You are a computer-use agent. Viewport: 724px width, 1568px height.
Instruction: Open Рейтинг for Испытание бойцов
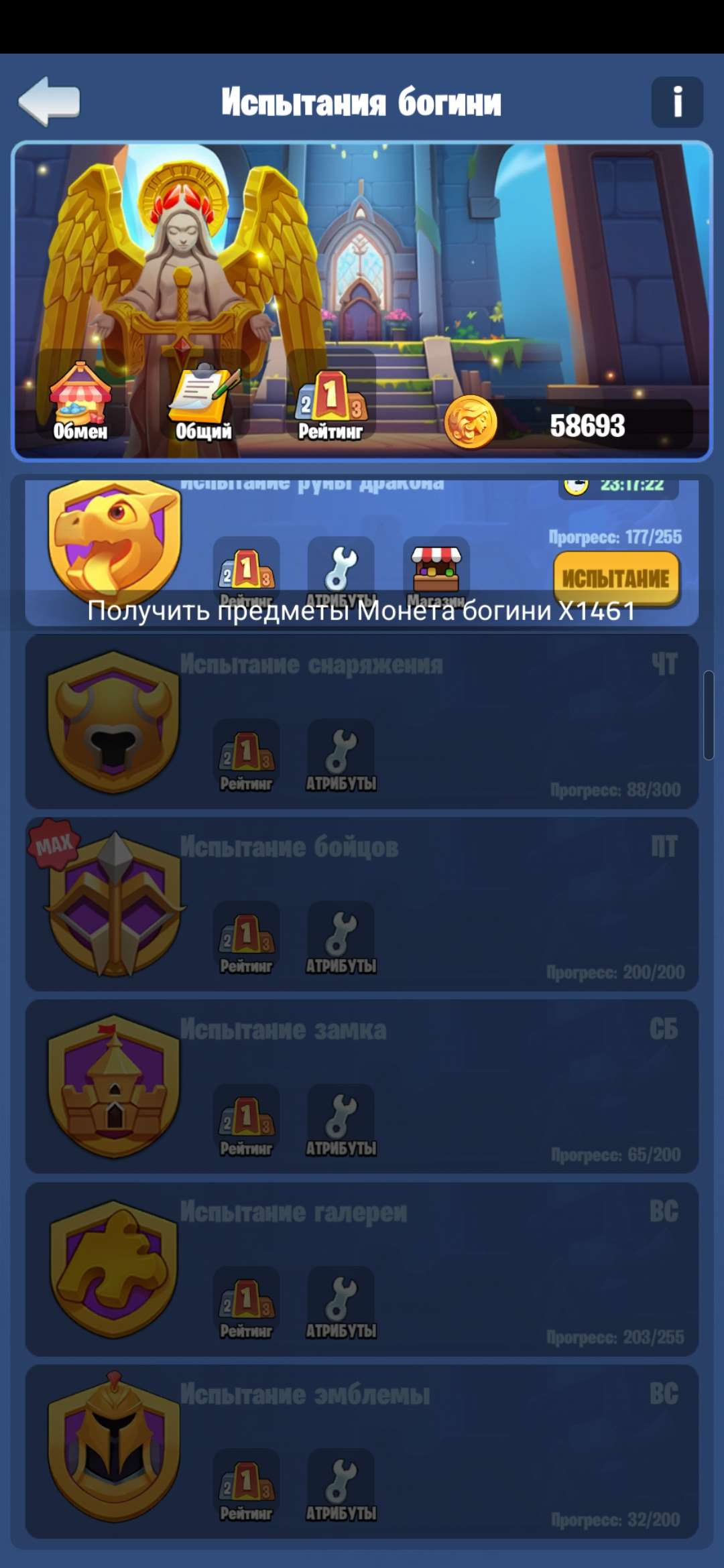(246, 937)
